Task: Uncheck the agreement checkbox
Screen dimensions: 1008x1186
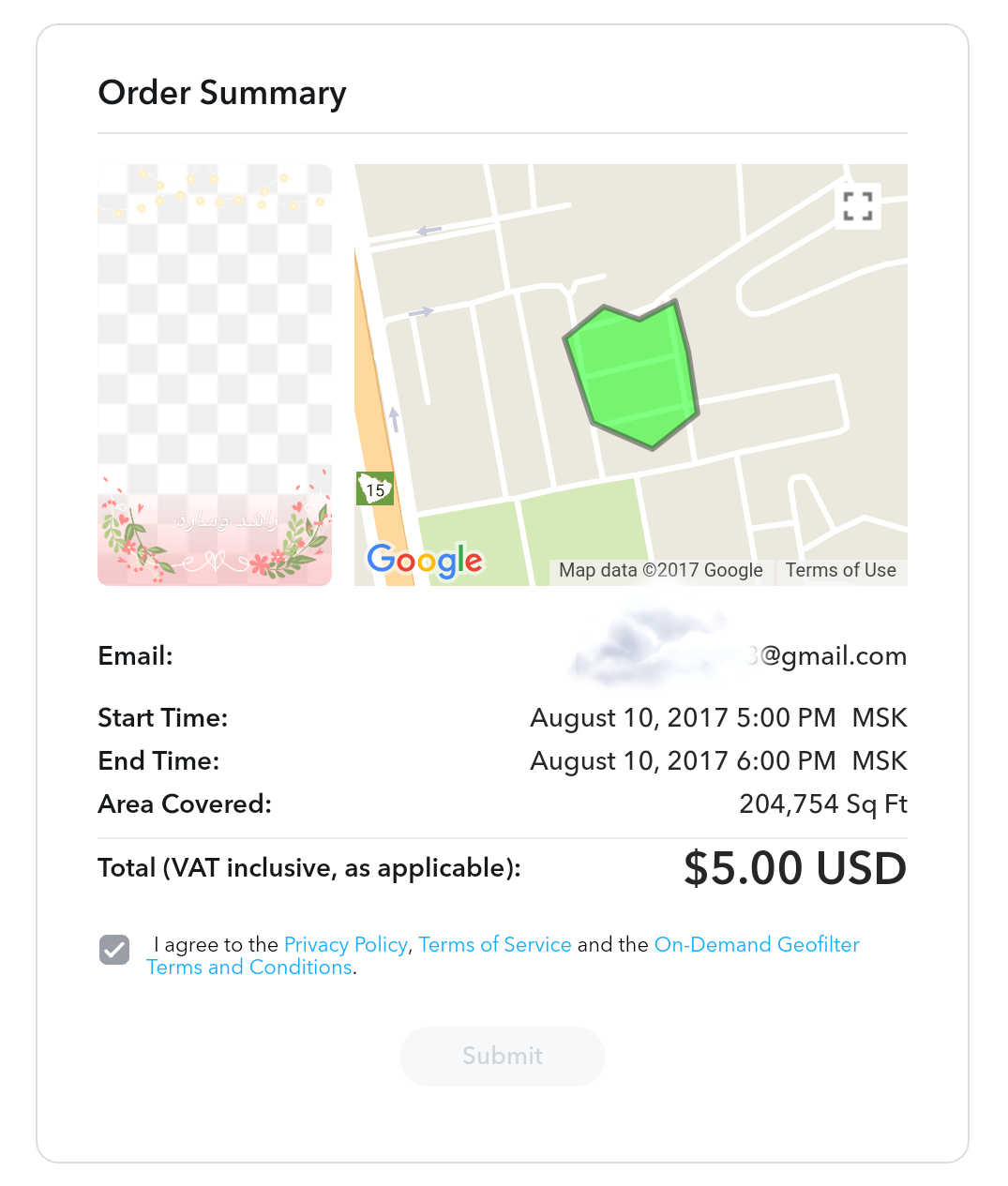Action: (114, 950)
